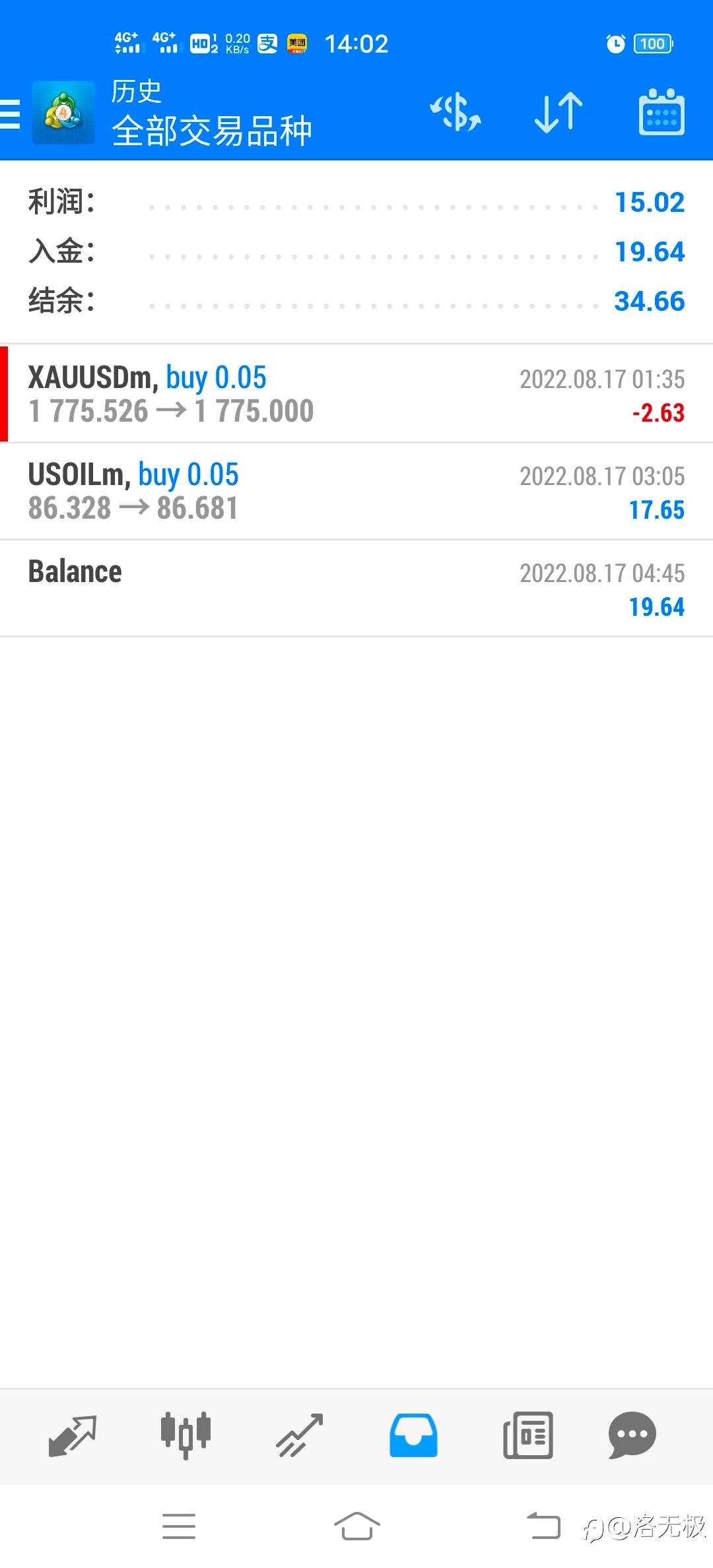Switch to the Trade tab

(300, 1435)
